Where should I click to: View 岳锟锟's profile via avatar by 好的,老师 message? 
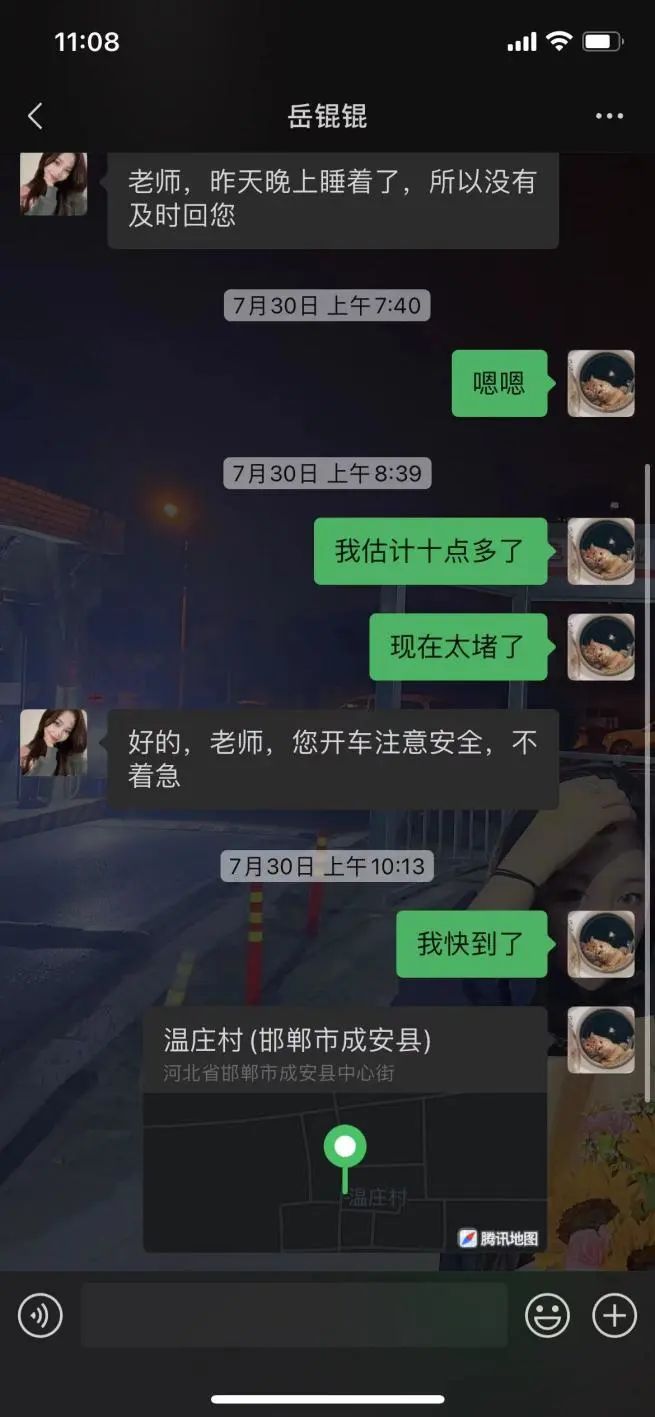[54, 743]
